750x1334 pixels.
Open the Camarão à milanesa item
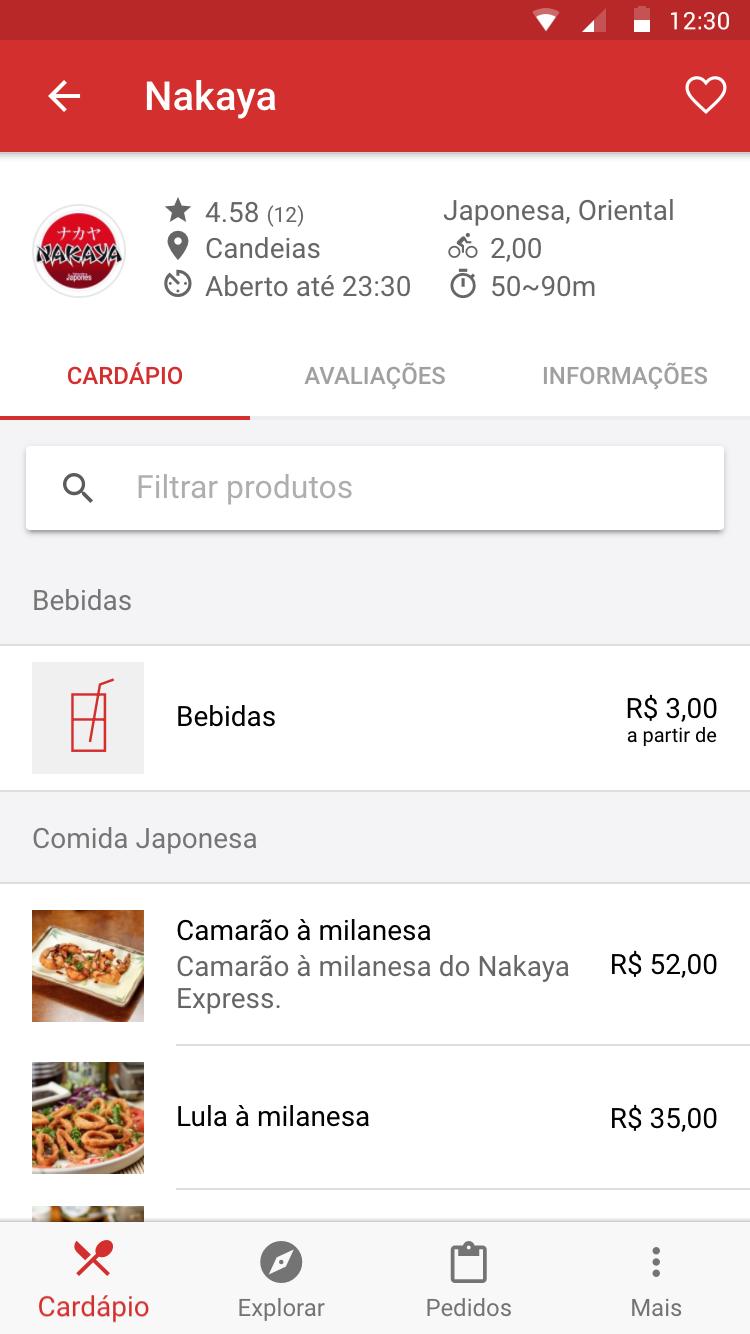pos(375,963)
